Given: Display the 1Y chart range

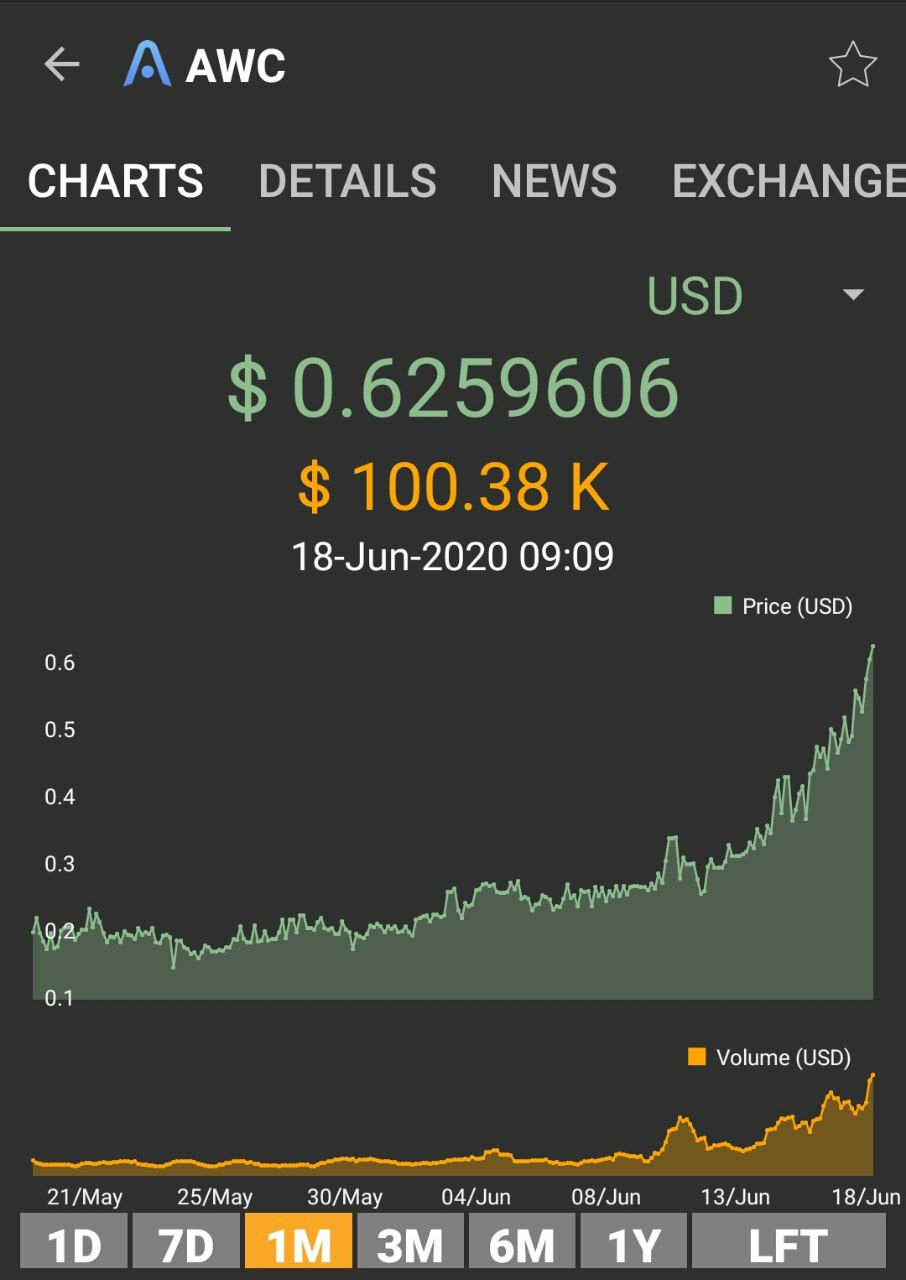Looking at the screenshot, I should [634, 1242].
